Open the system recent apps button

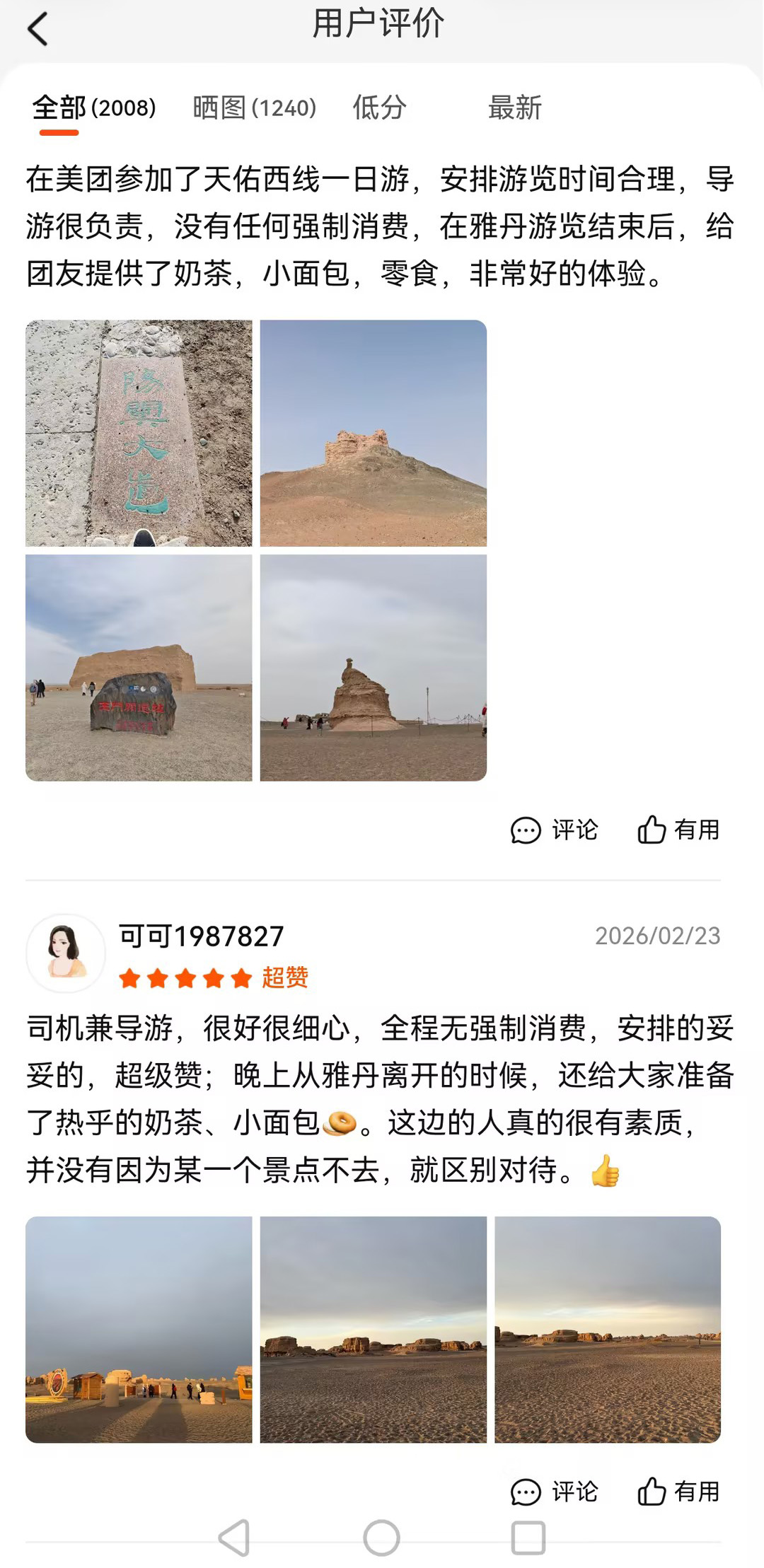[528, 1538]
